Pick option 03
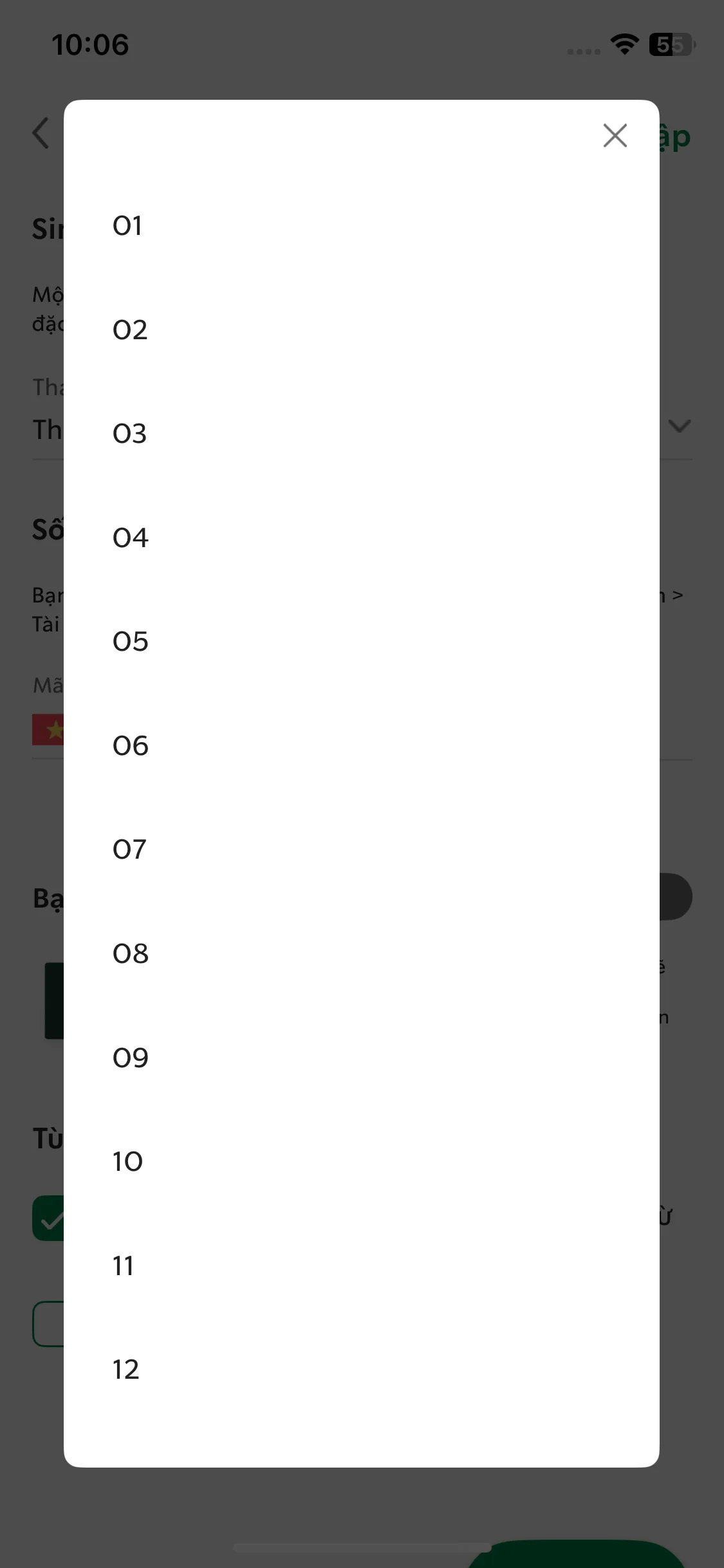 [x=130, y=434]
